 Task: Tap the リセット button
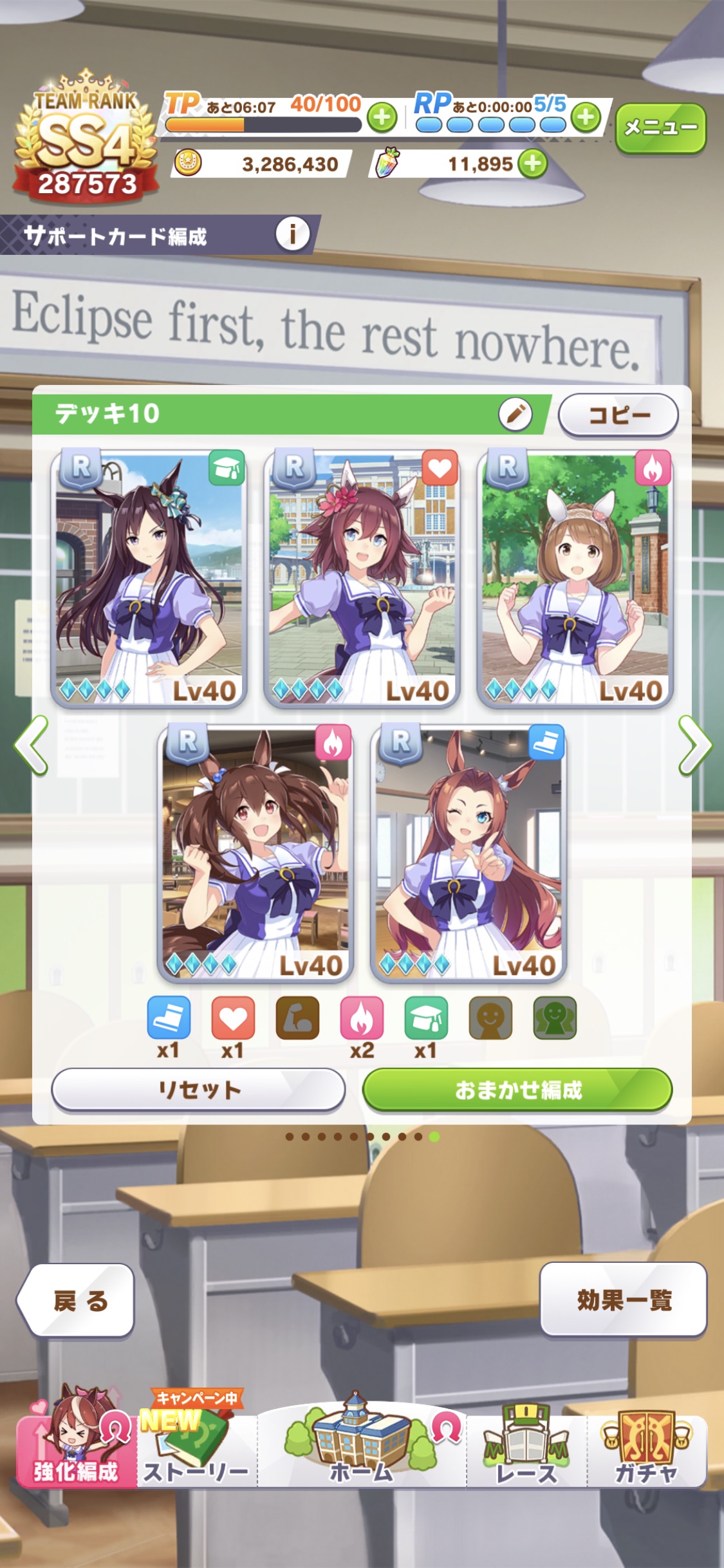198,1090
